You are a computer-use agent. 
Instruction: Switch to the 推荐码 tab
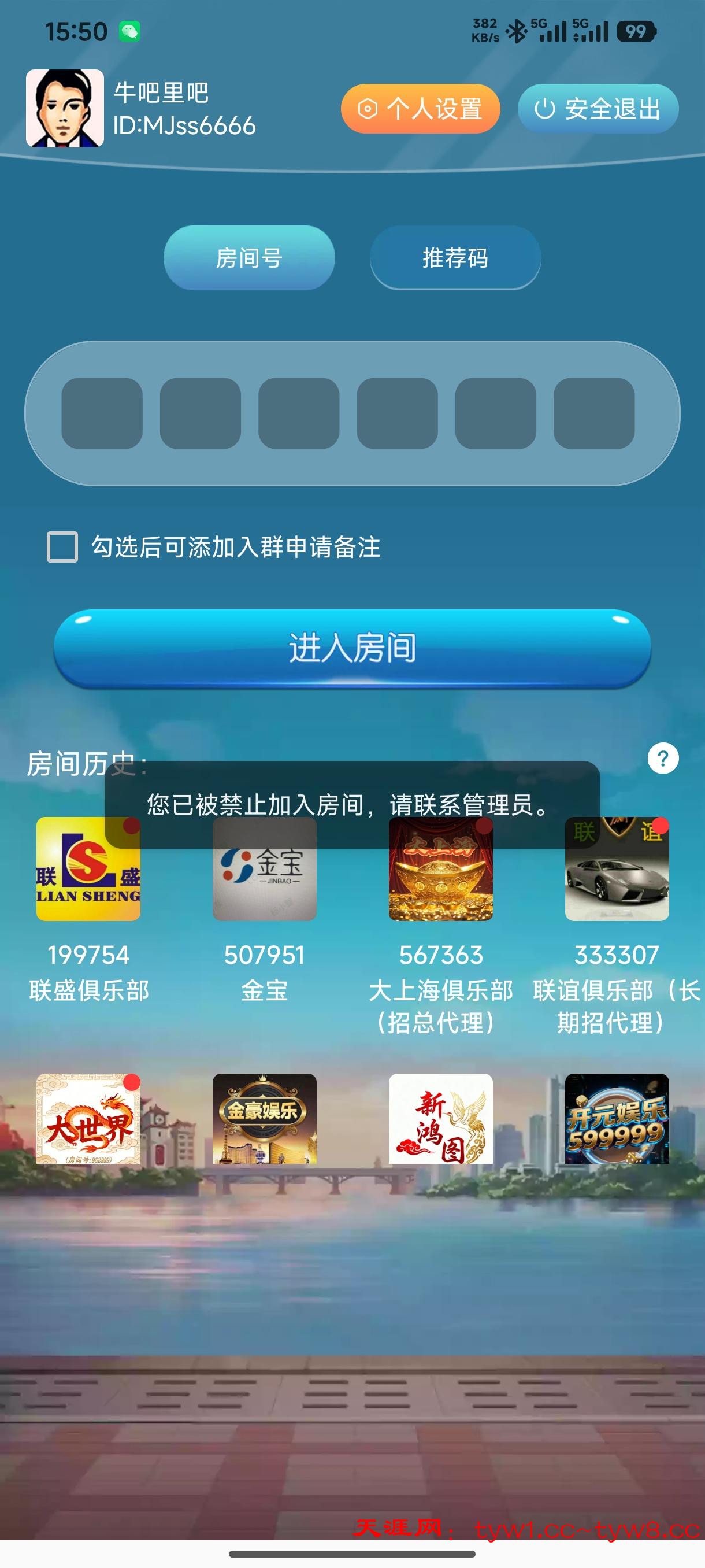(455, 258)
